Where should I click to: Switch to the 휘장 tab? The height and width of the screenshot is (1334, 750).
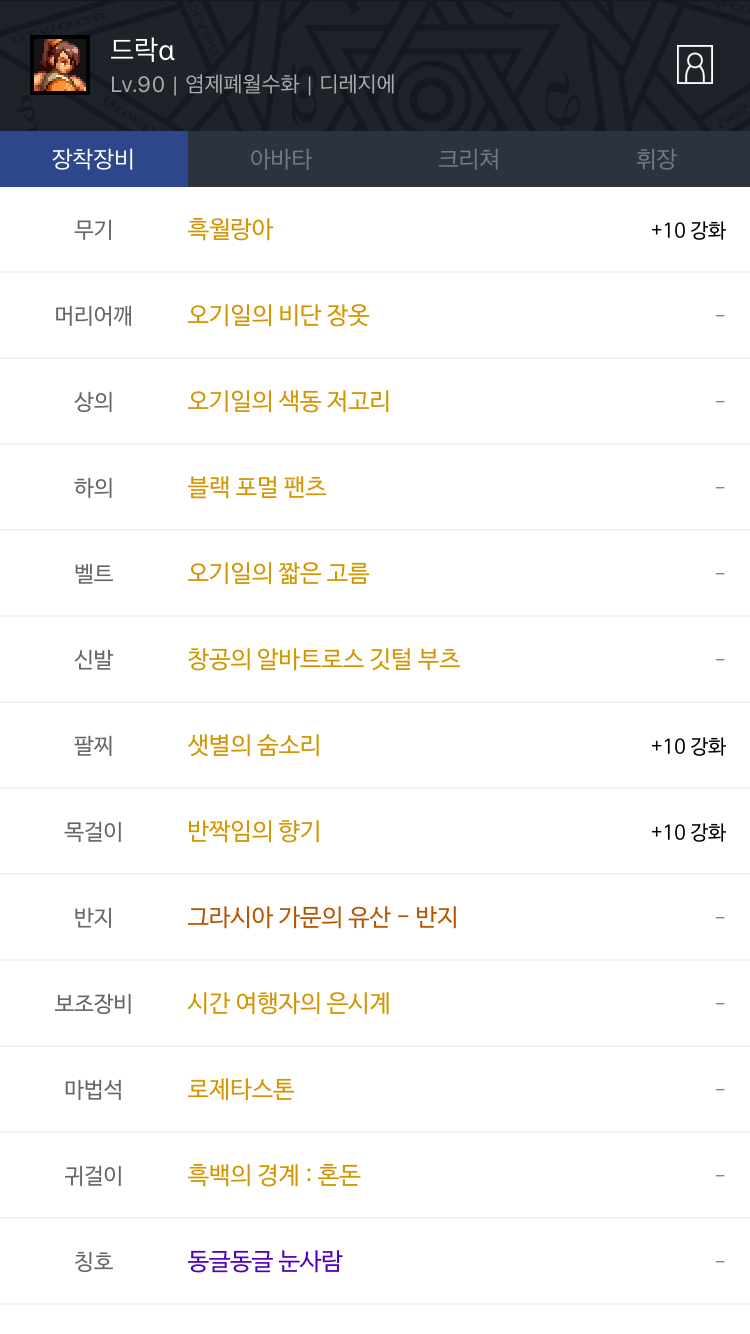pyautogui.click(x=656, y=159)
